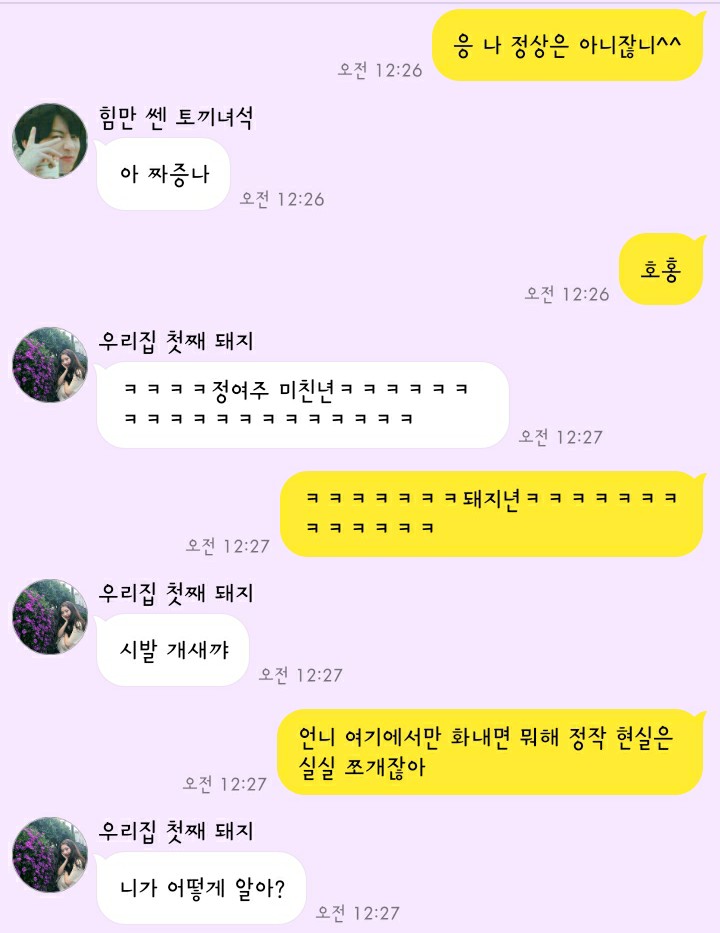Screen dimensions: 720x933
Task: Open 힘만 쎈 토끼녀석's profile picture
Action: point(50,140)
